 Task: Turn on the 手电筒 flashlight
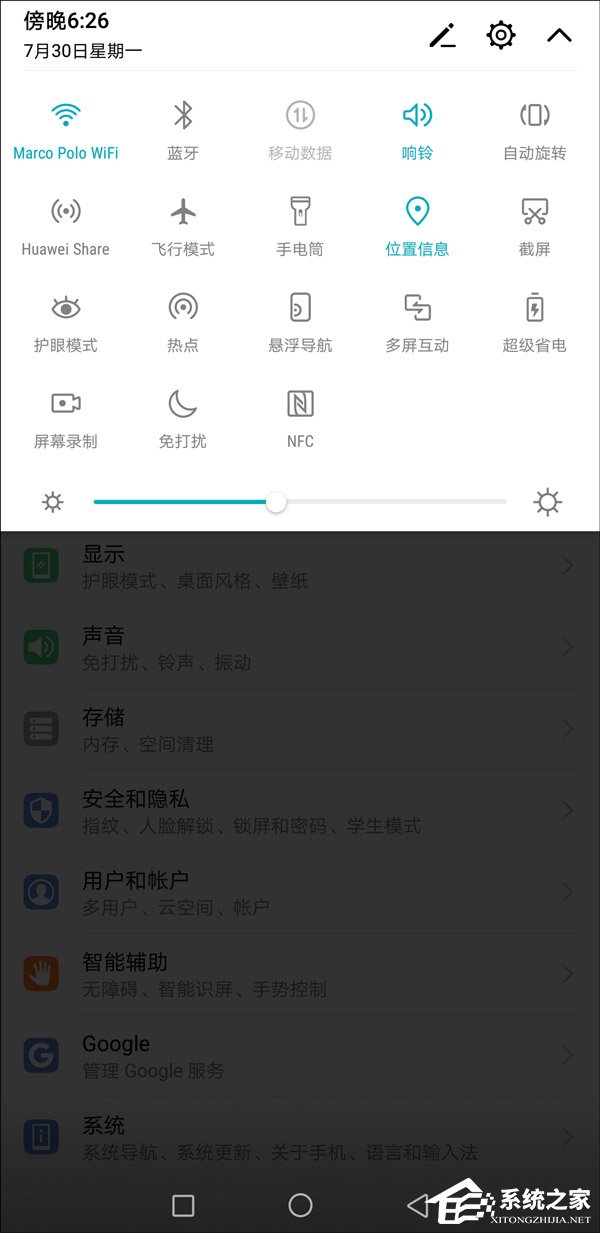(x=300, y=212)
